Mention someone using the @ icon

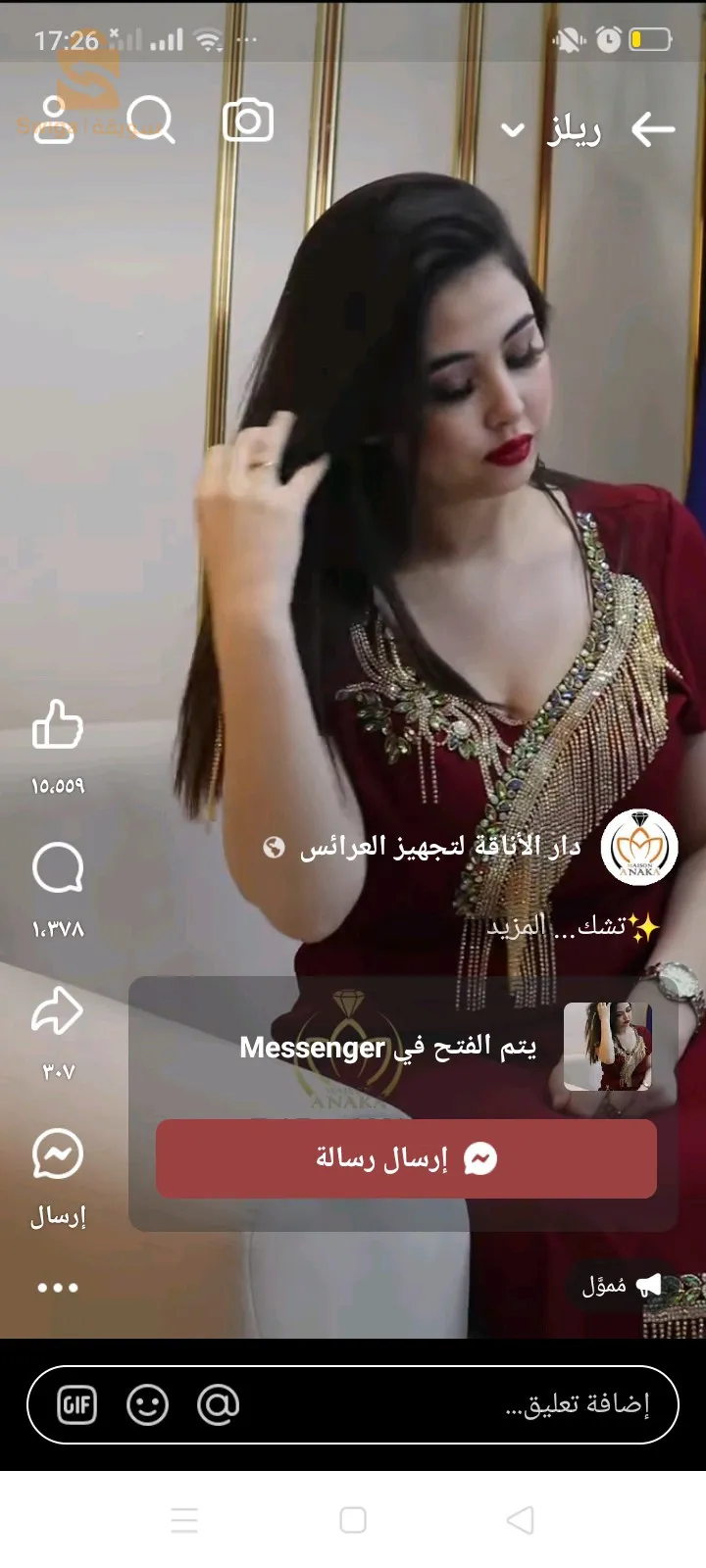(x=218, y=1405)
